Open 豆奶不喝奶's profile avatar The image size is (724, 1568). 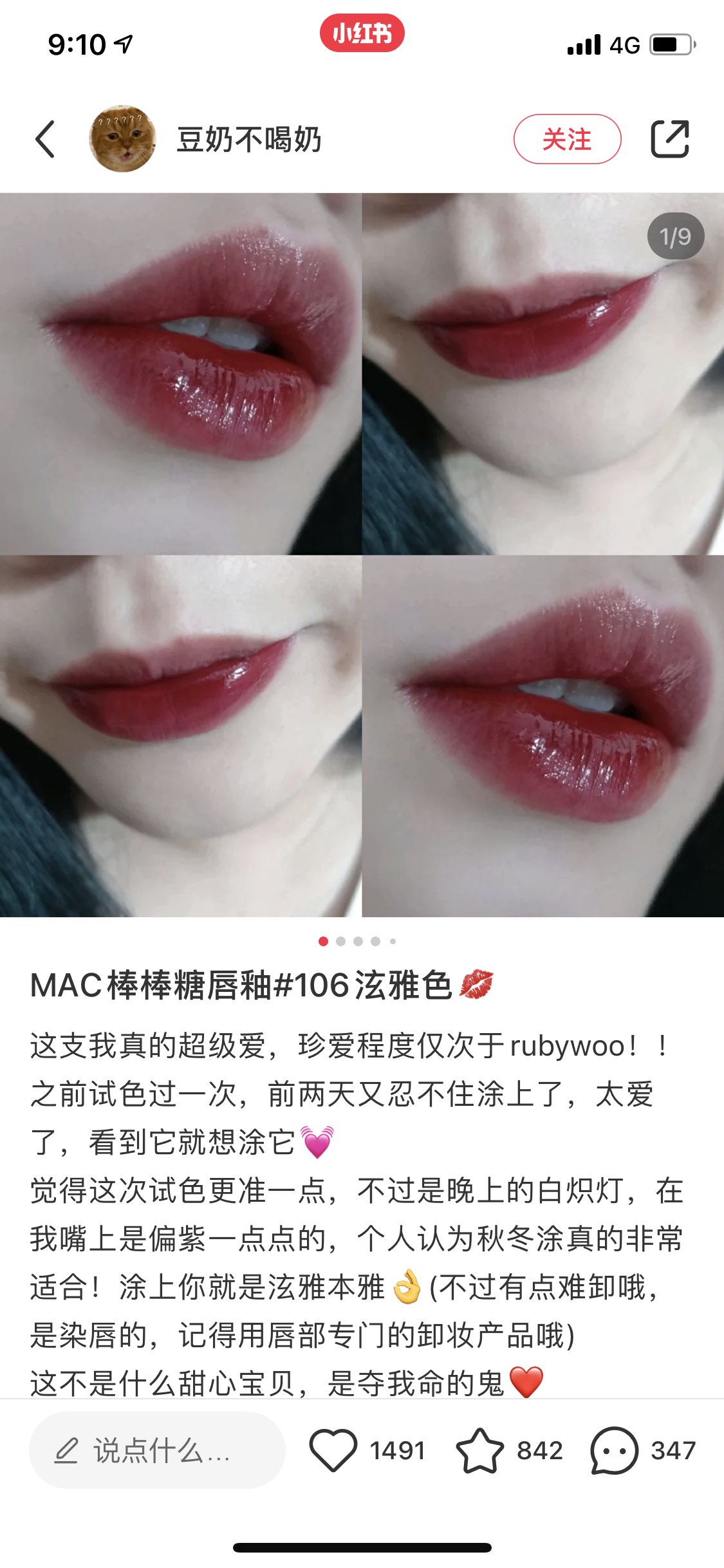[122, 139]
